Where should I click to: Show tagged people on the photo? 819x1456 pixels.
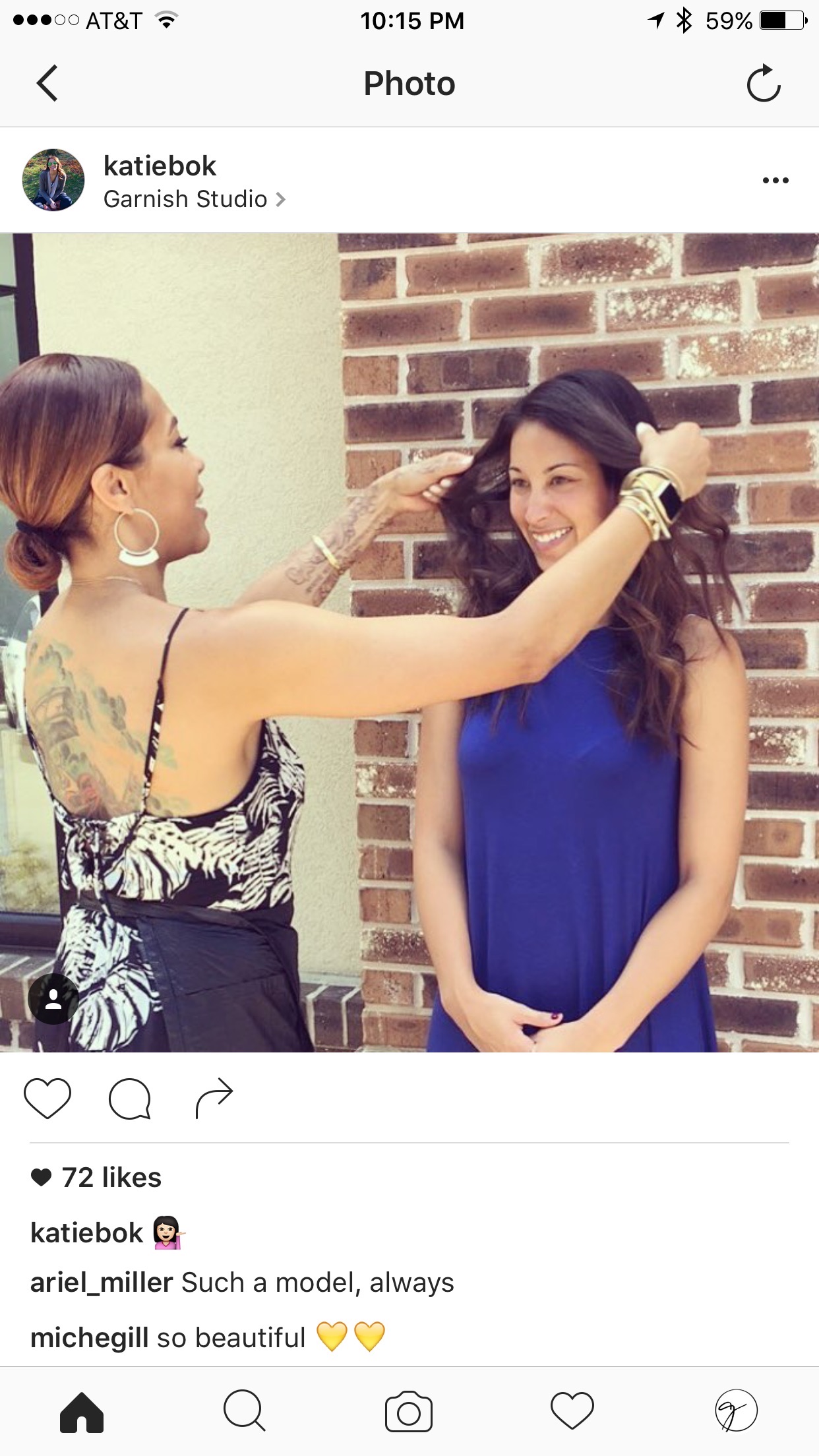pyautogui.click(x=53, y=998)
